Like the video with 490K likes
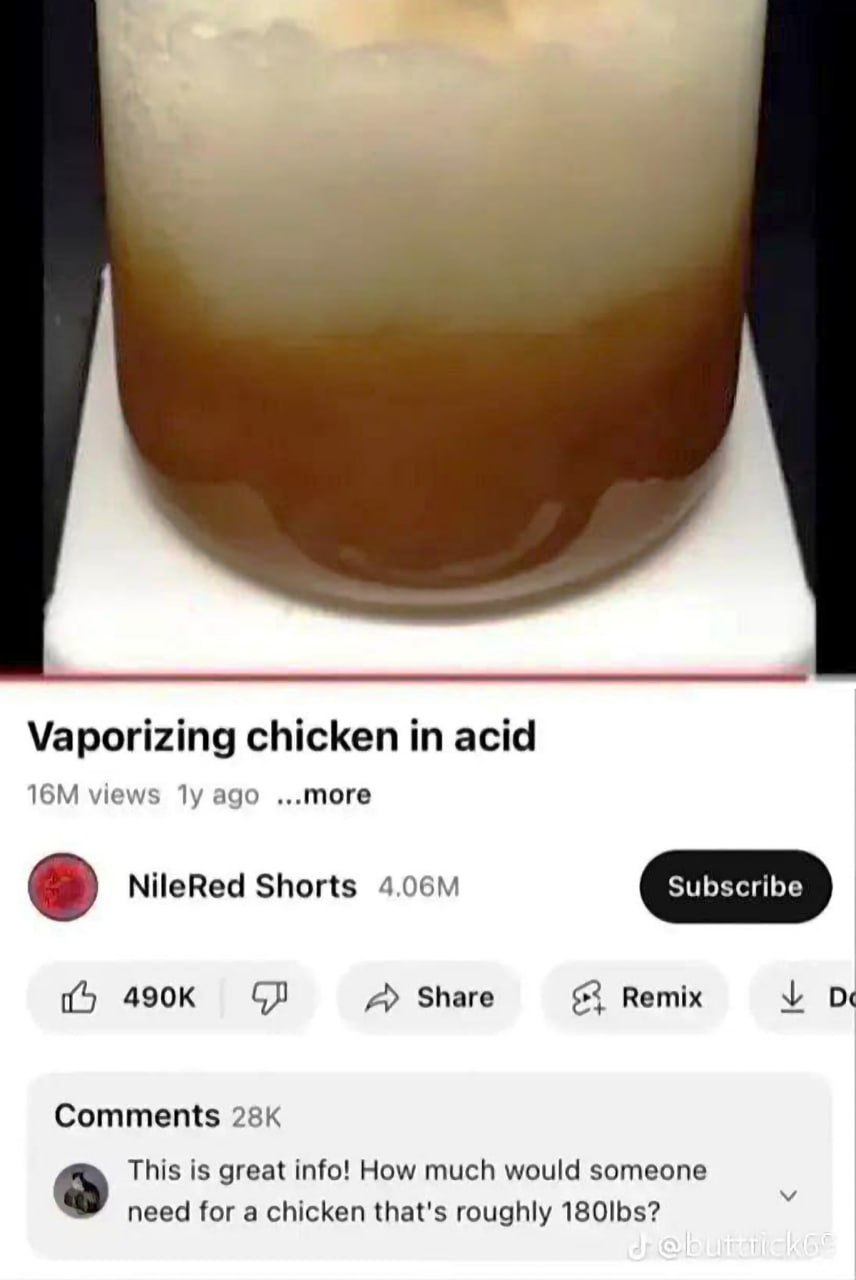Viewport: 856px width, 1280px height. coord(131,997)
